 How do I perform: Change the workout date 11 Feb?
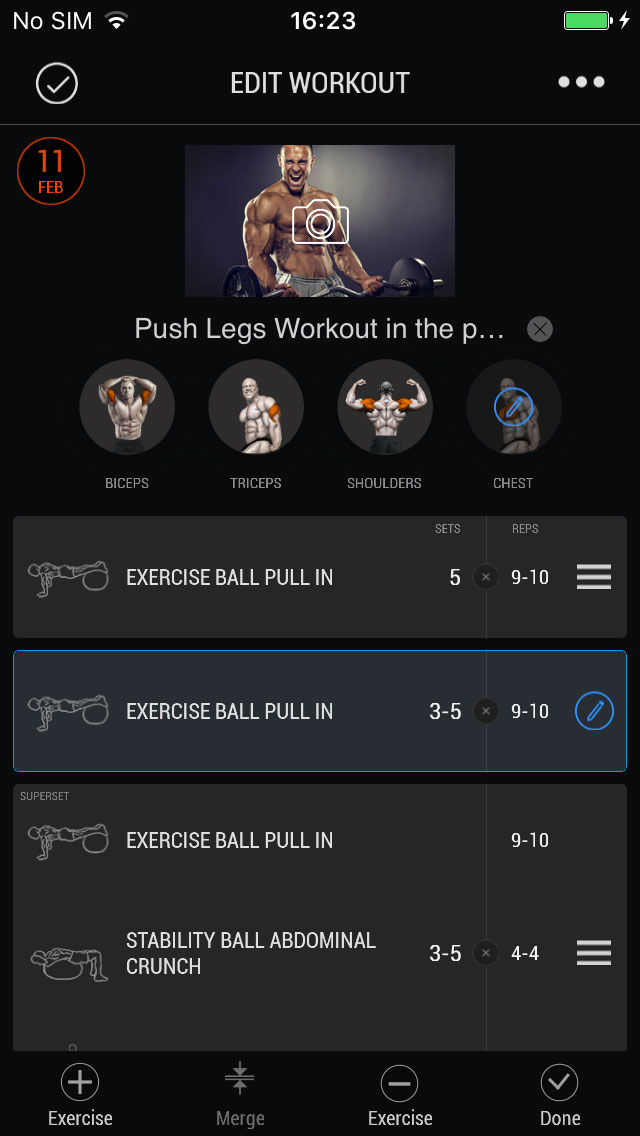coord(51,171)
